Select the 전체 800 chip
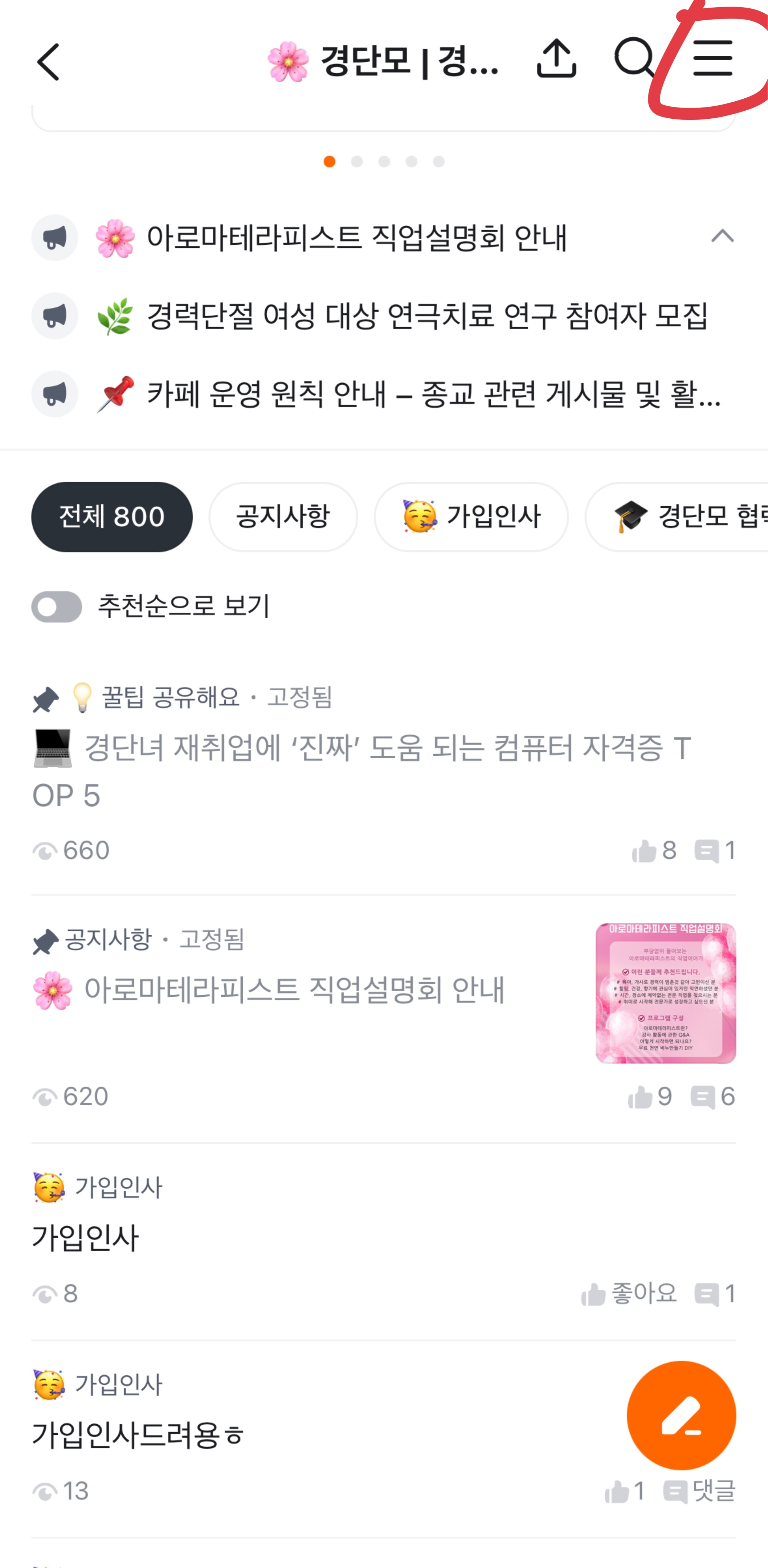The width and height of the screenshot is (768, 1568). click(112, 517)
